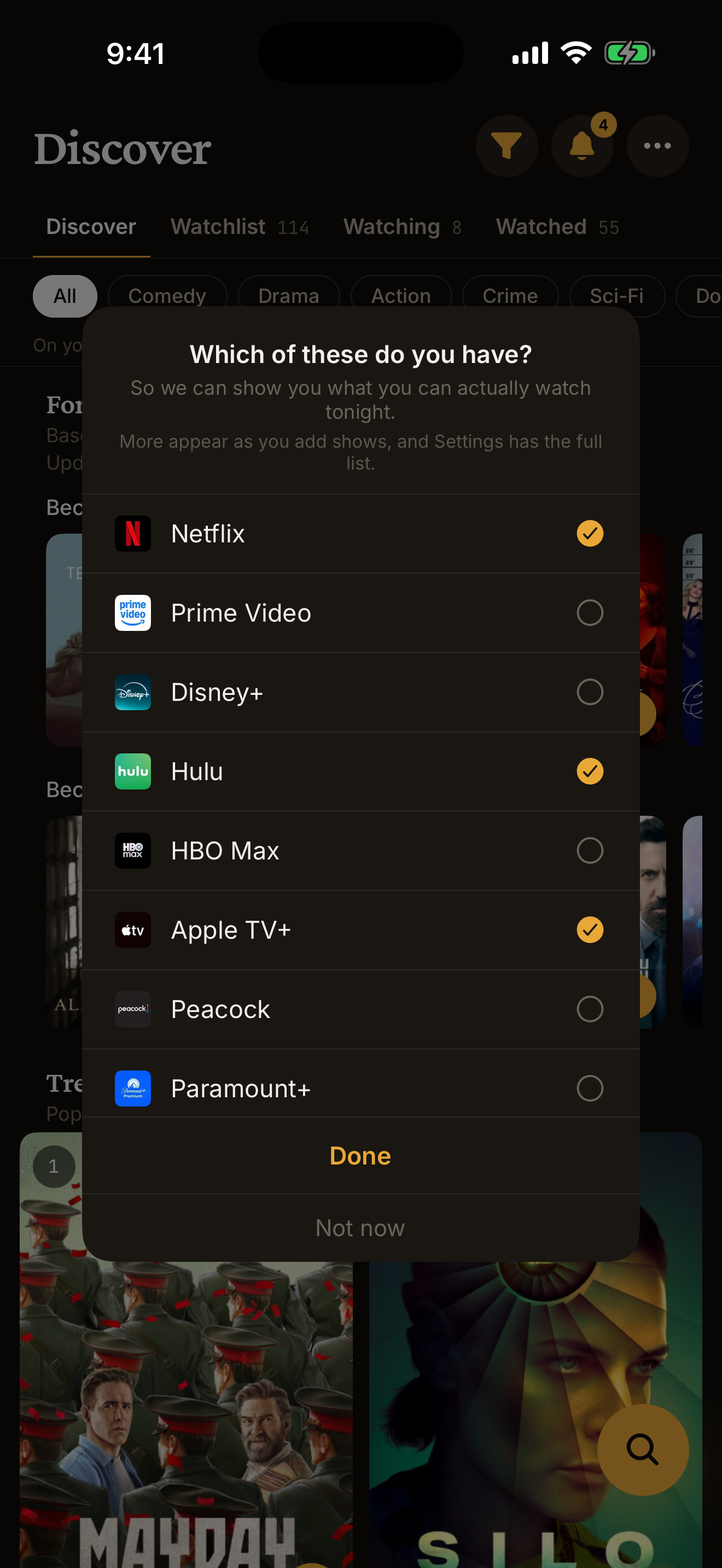Uncheck Netflix in the services list

tap(360, 533)
